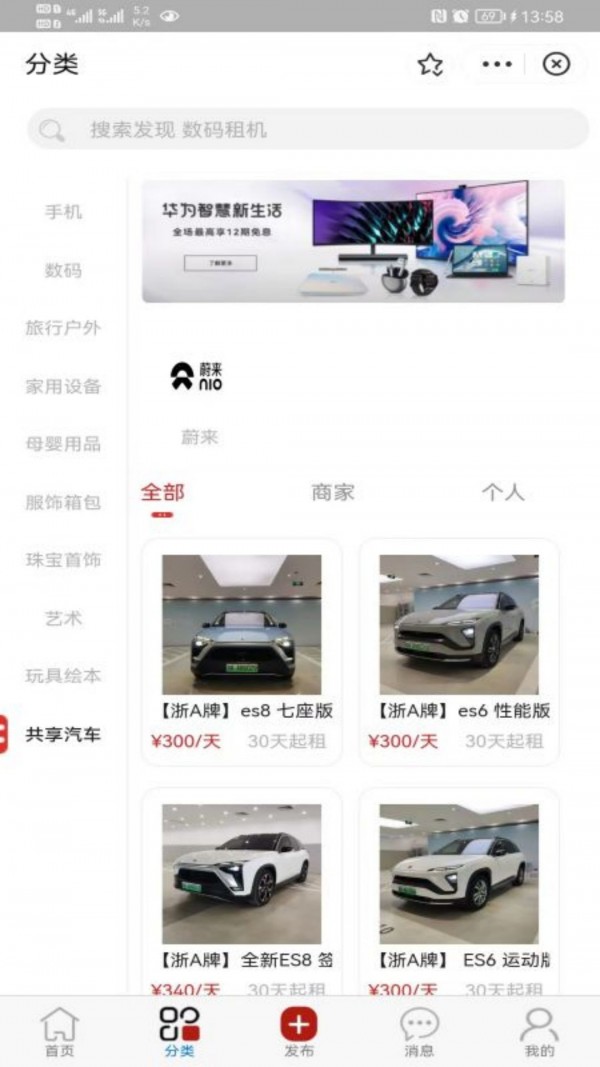Open the es8 七座版 car listing
600x1067 pixels.
(x=242, y=650)
